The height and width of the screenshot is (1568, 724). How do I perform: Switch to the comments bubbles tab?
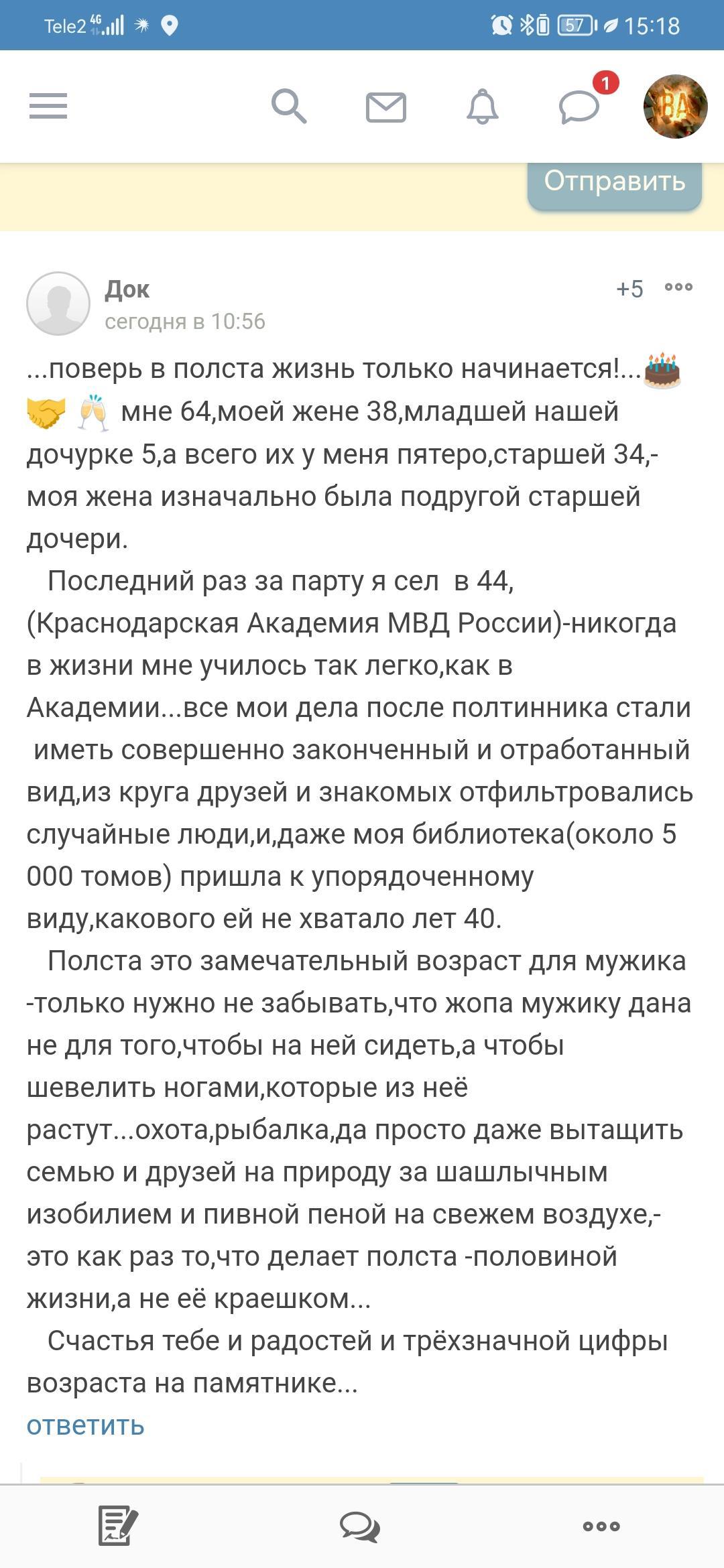pos(360,1526)
